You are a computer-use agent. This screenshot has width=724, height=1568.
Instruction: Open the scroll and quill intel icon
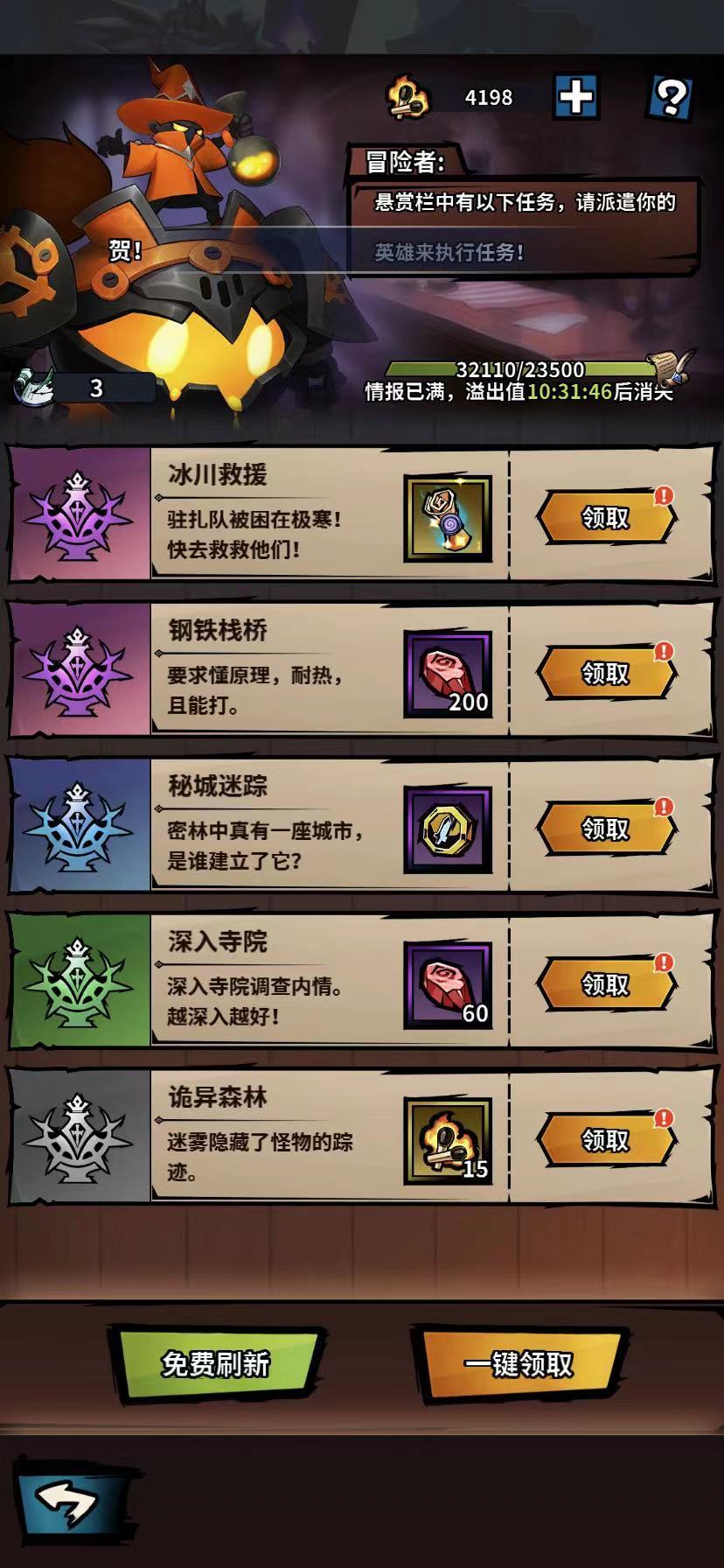(x=671, y=367)
